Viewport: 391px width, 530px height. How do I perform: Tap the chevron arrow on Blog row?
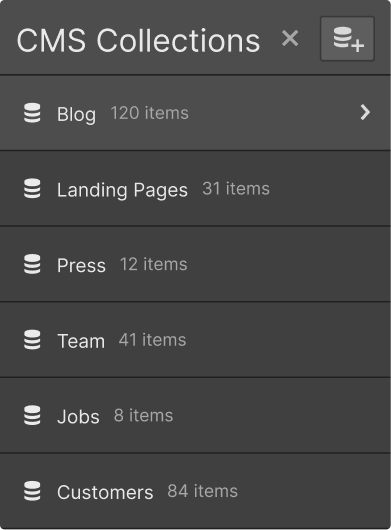(x=365, y=113)
